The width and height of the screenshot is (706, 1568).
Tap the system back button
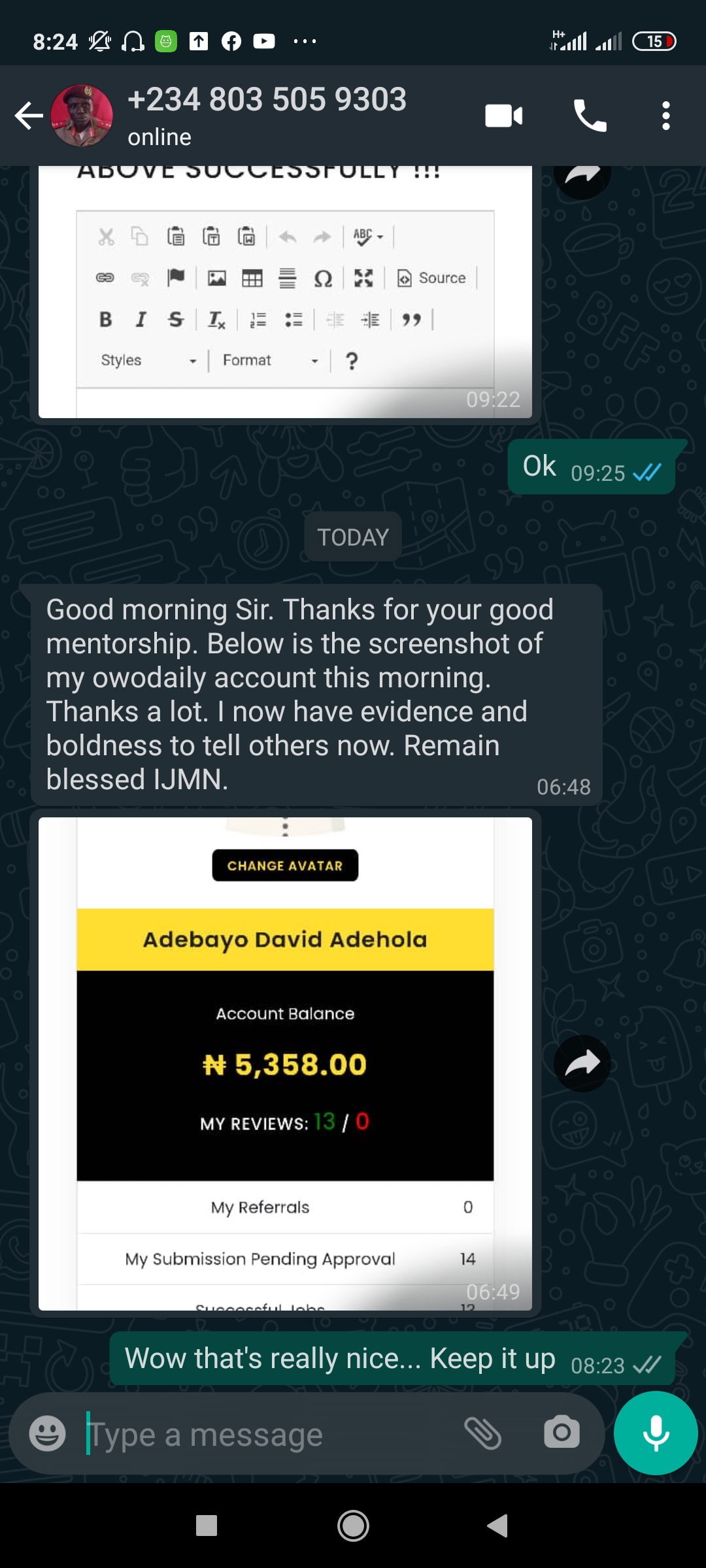pyautogui.click(x=498, y=1526)
